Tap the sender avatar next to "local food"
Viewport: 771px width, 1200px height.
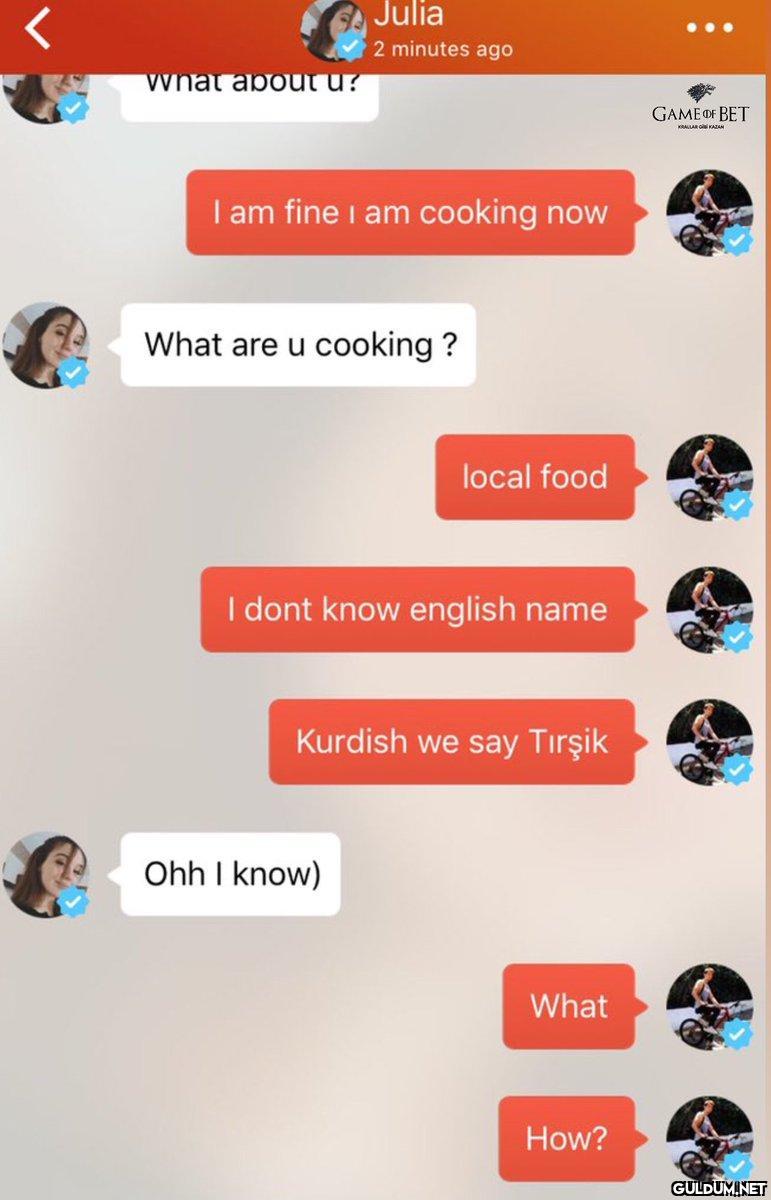[x=709, y=477]
